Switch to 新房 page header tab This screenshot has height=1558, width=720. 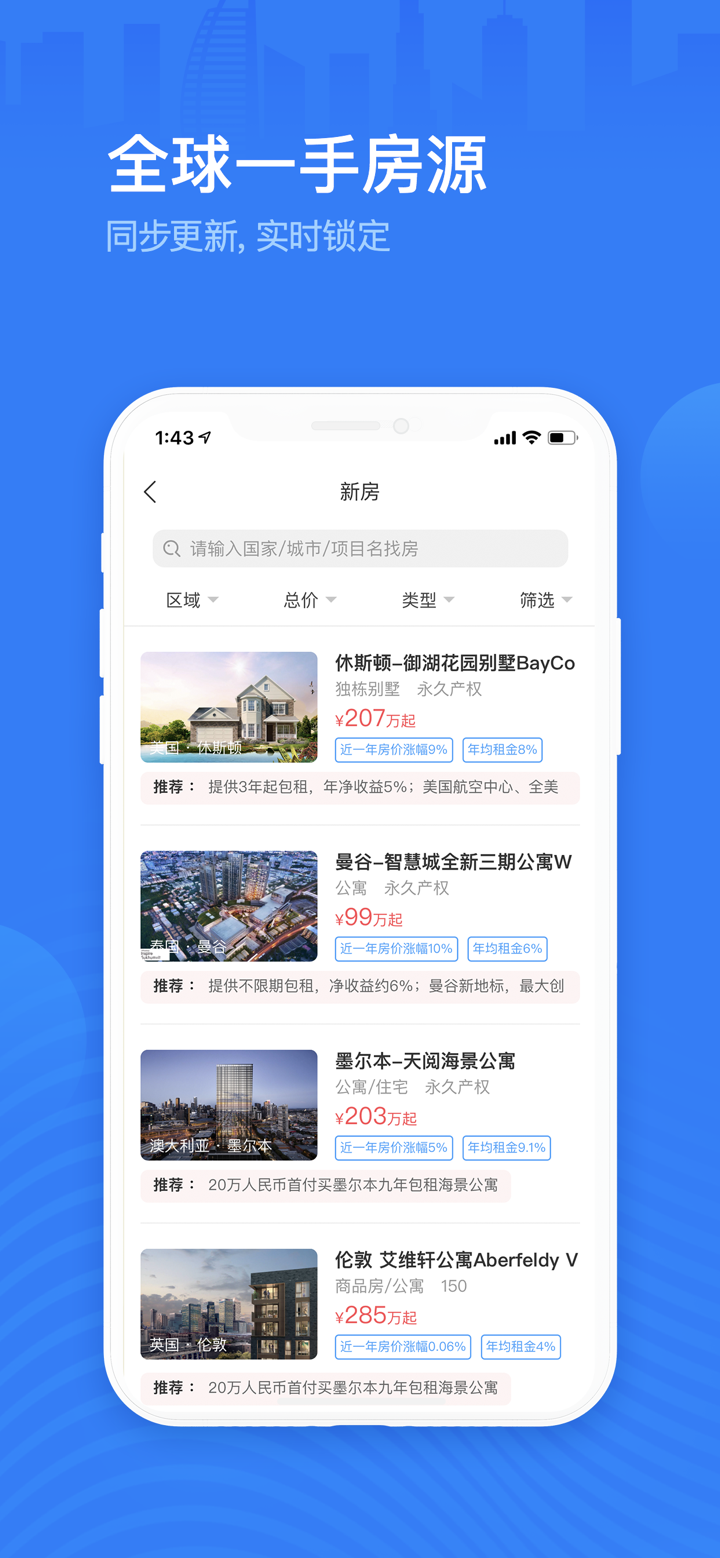(x=359, y=491)
